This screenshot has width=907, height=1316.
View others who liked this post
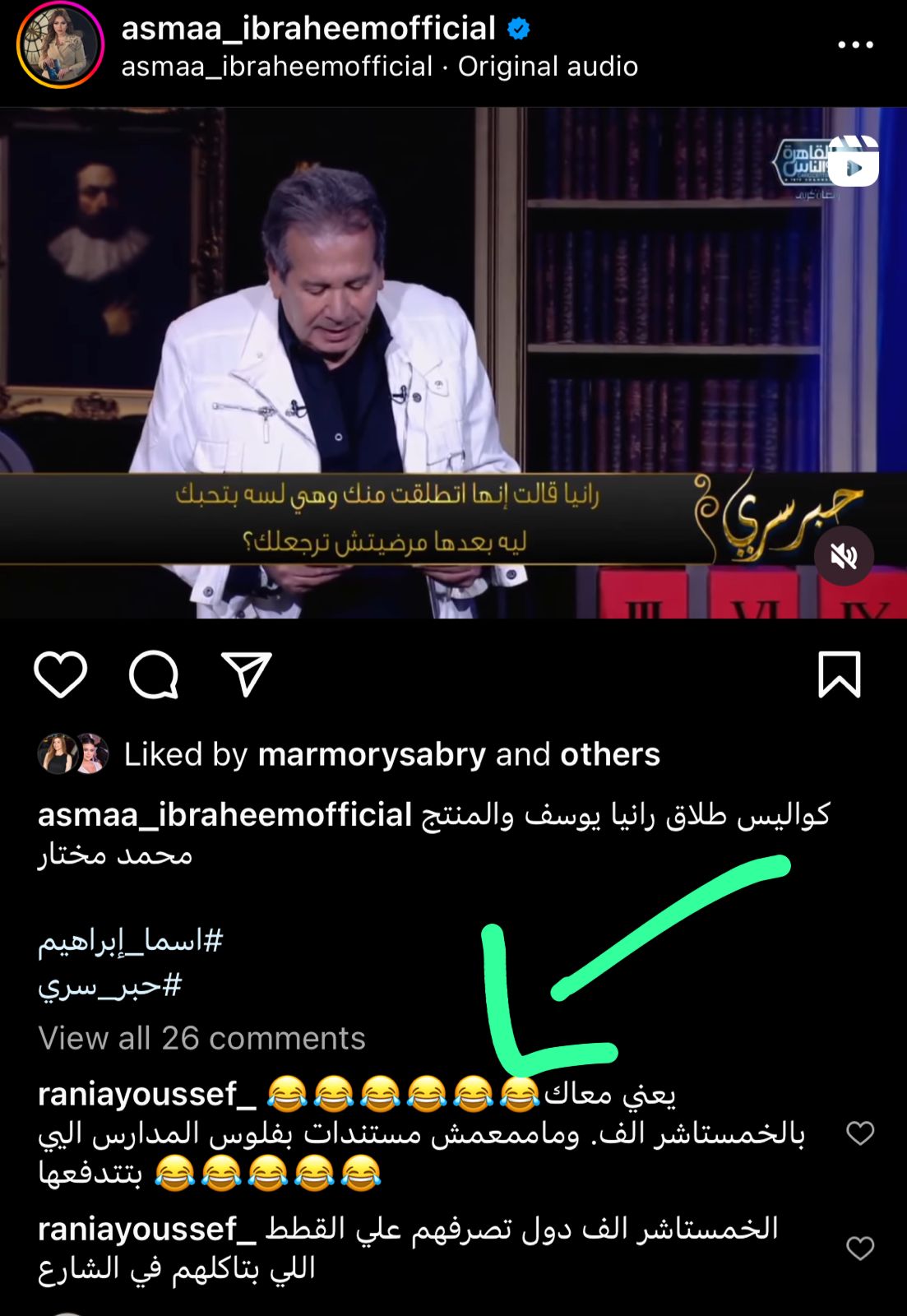[609, 754]
